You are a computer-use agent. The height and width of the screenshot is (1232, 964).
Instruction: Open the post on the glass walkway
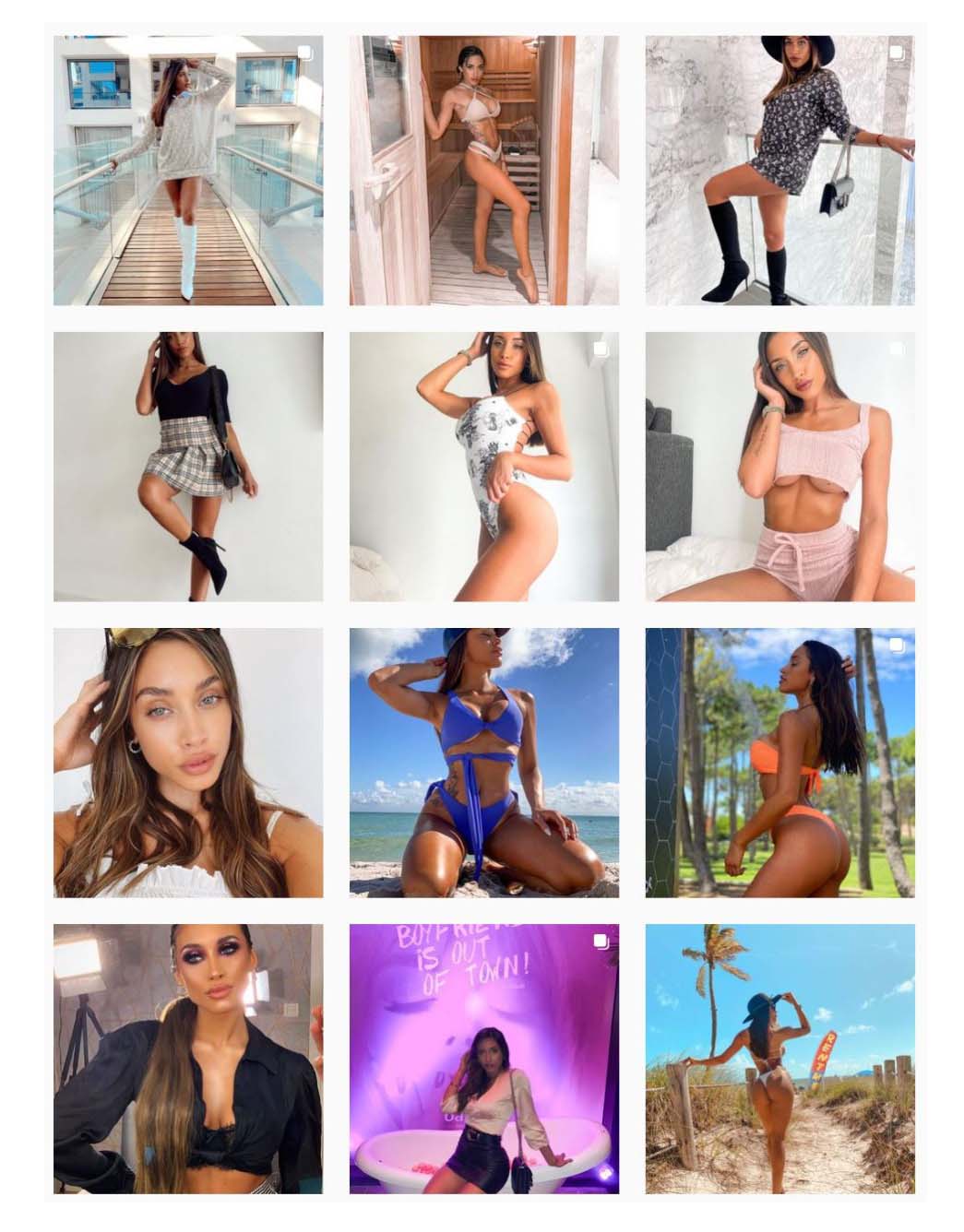[188, 171]
